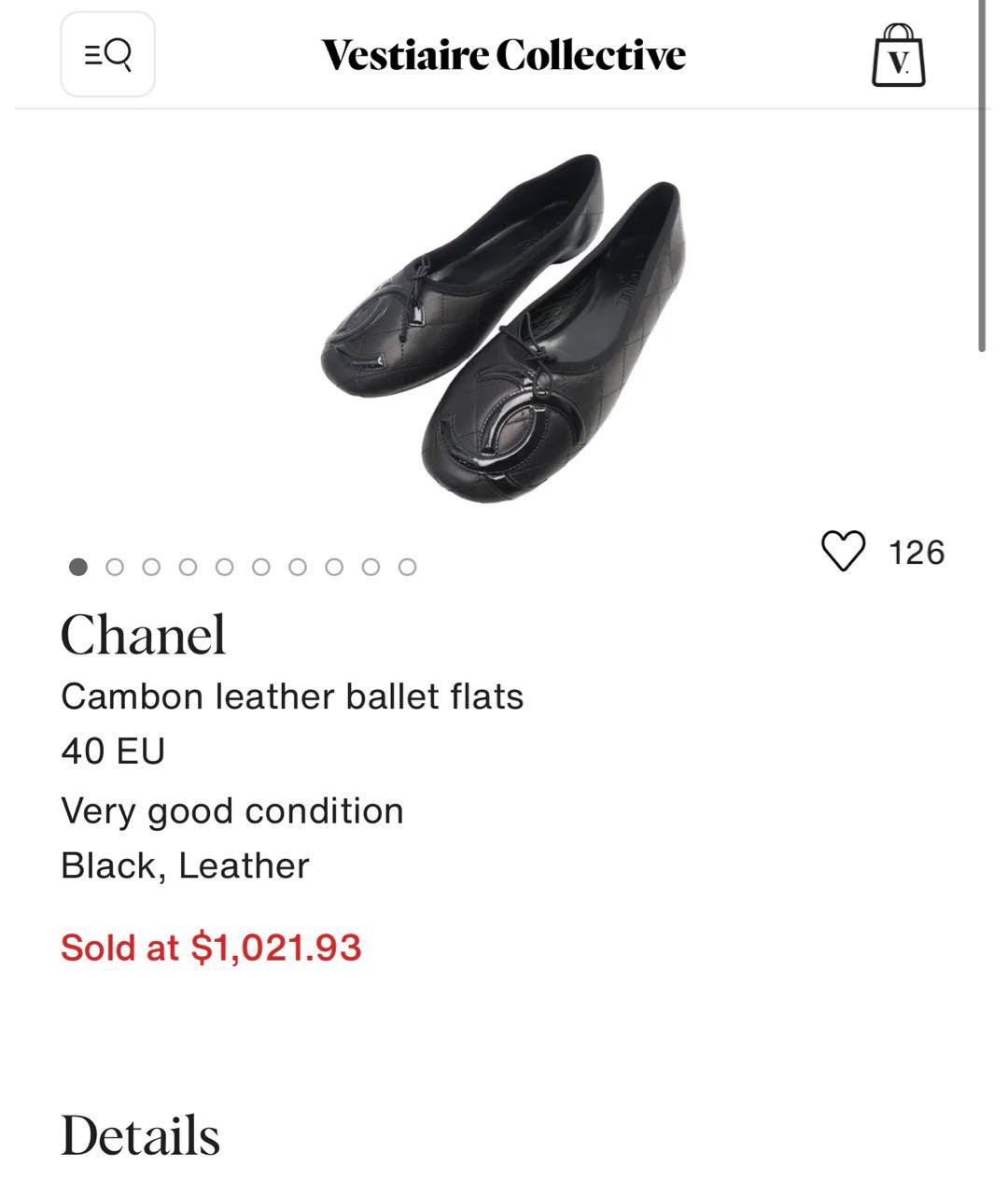The image size is (1008, 1195).
Task: Select the second carousel dot
Action: click(114, 566)
